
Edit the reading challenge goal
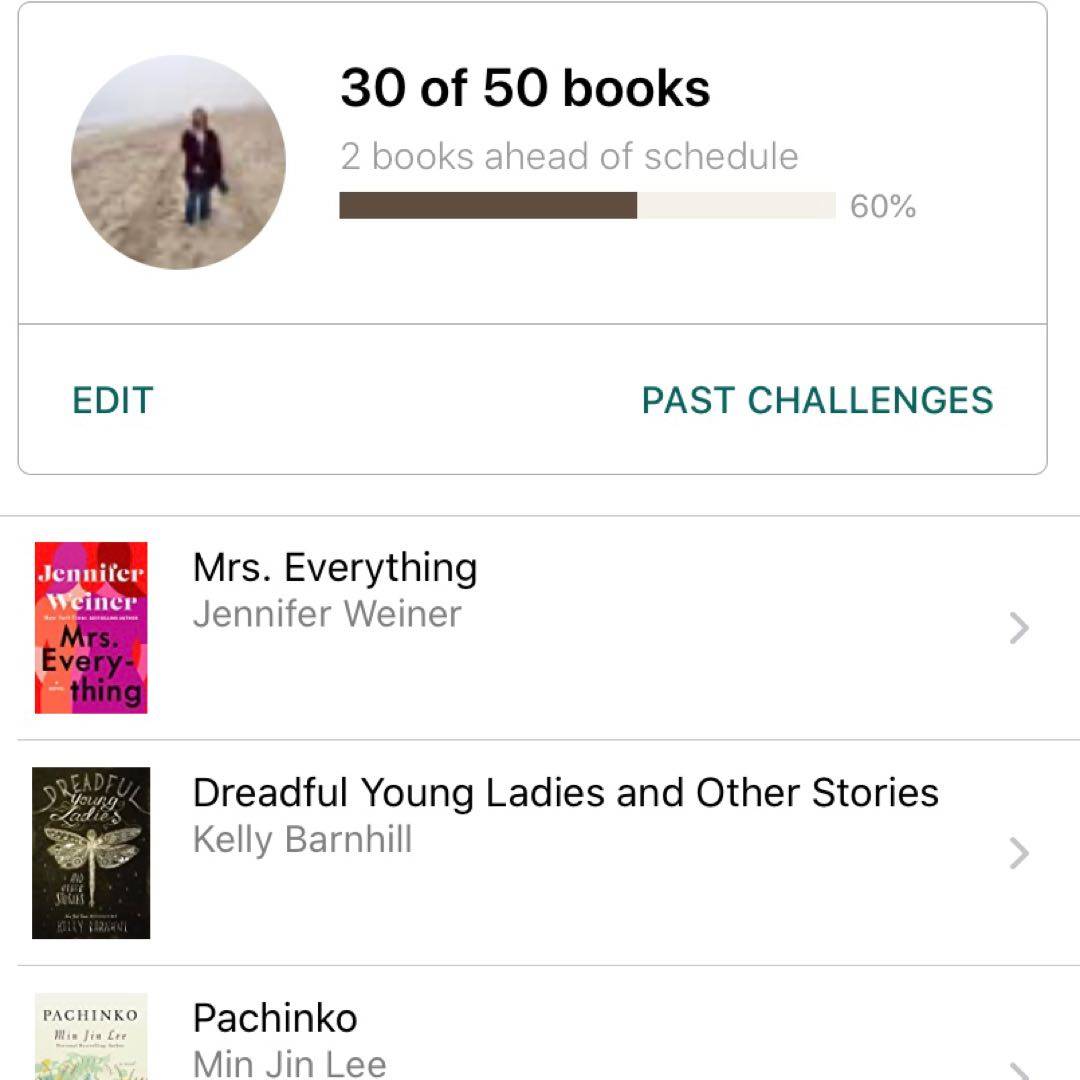click(x=112, y=400)
